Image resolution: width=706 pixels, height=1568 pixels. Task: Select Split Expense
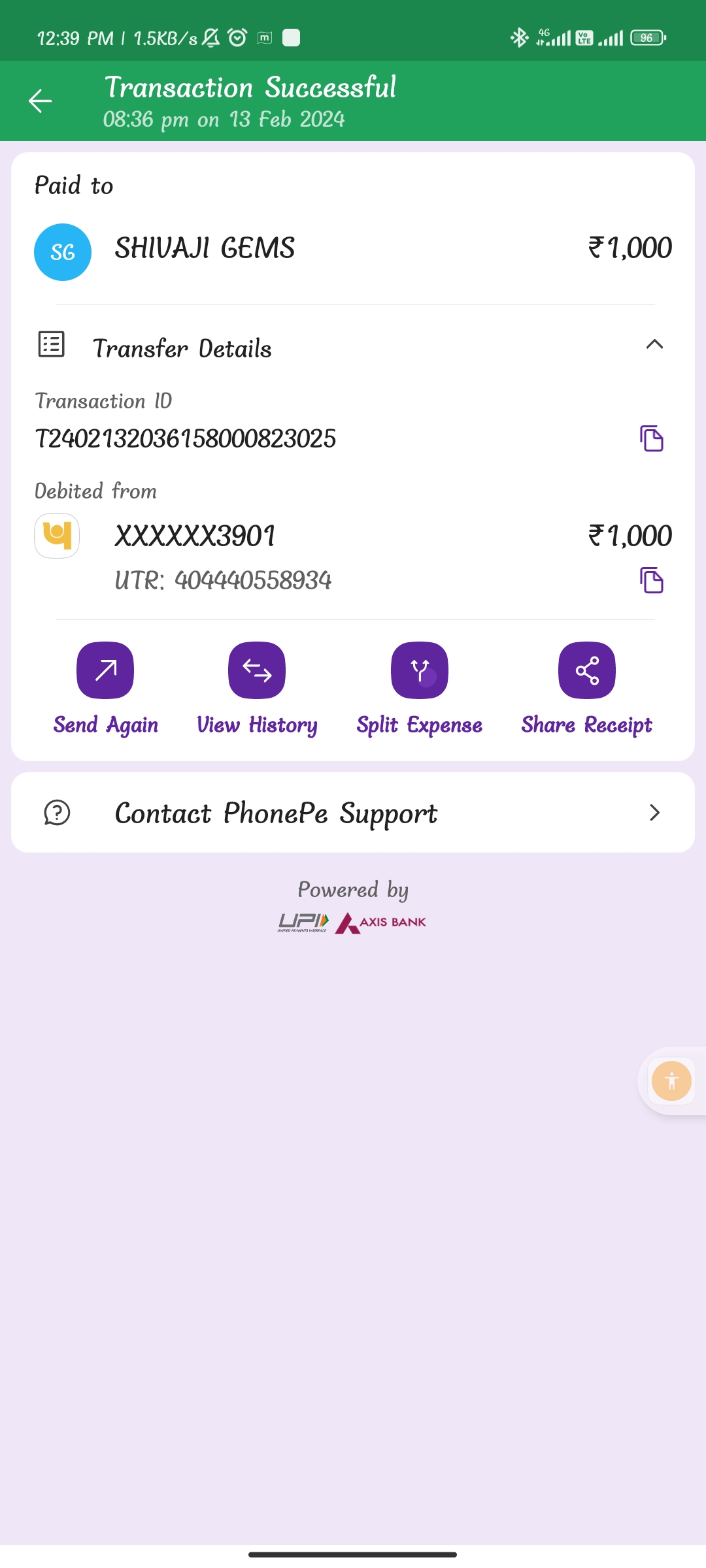419,671
